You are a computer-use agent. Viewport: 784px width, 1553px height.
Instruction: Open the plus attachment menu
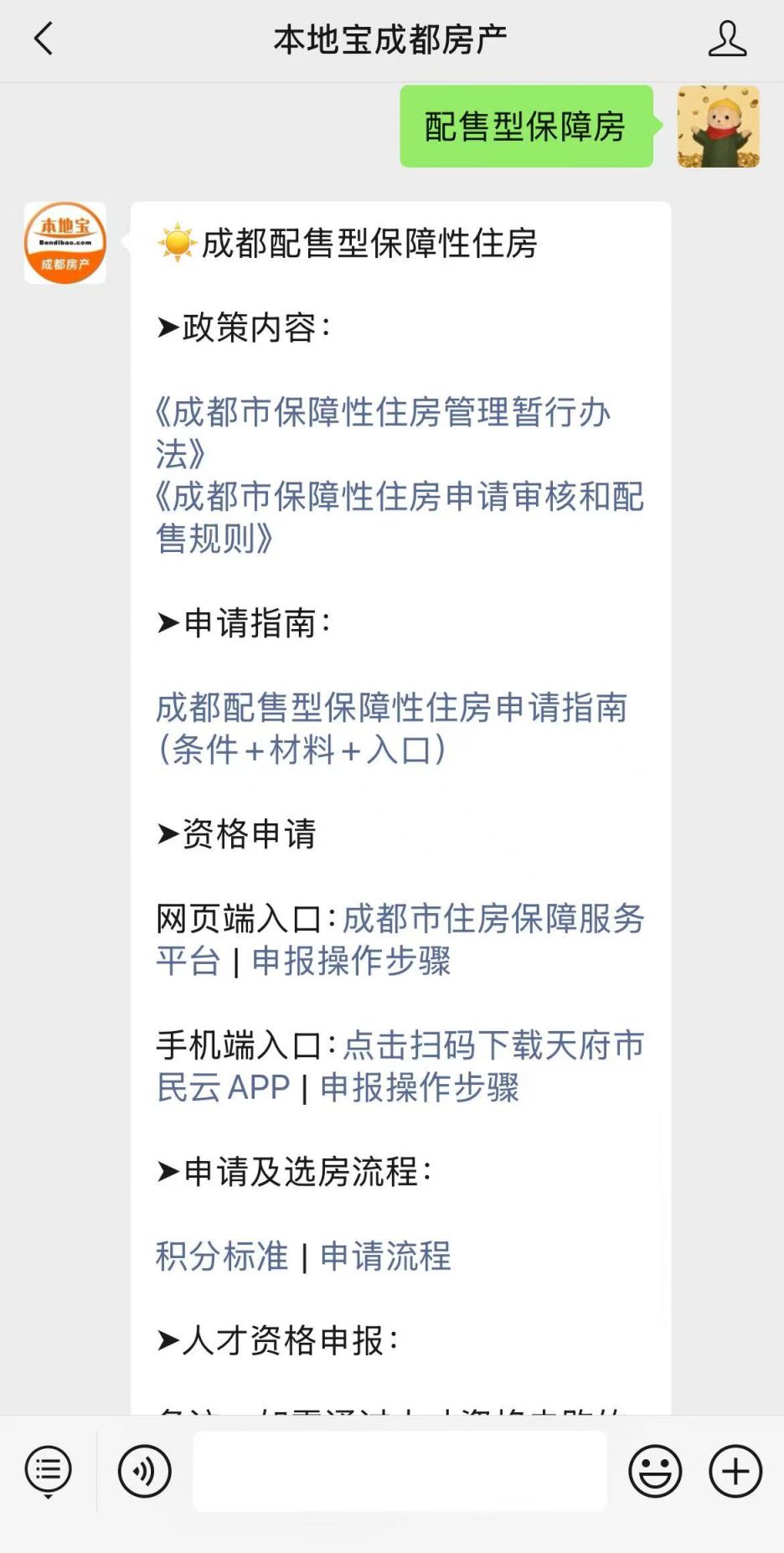point(735,1471)
